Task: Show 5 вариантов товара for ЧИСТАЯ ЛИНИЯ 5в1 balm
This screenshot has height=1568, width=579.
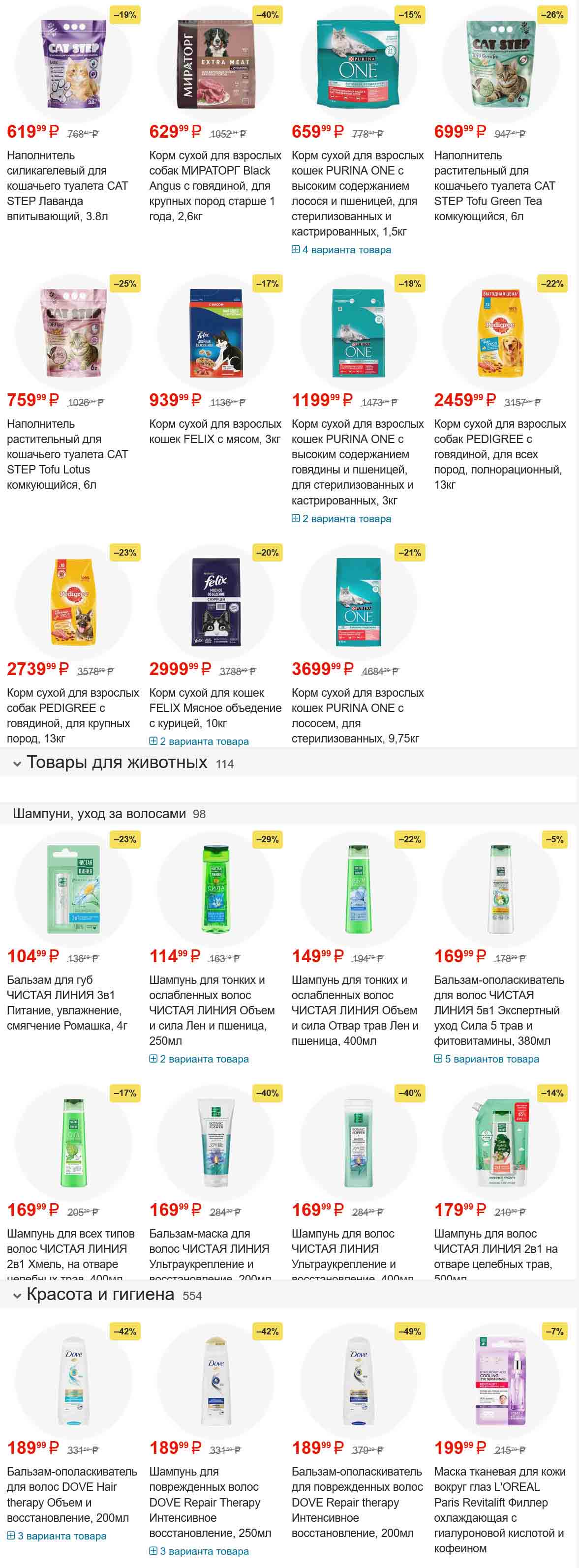Action: click(x=487, y=1059)
